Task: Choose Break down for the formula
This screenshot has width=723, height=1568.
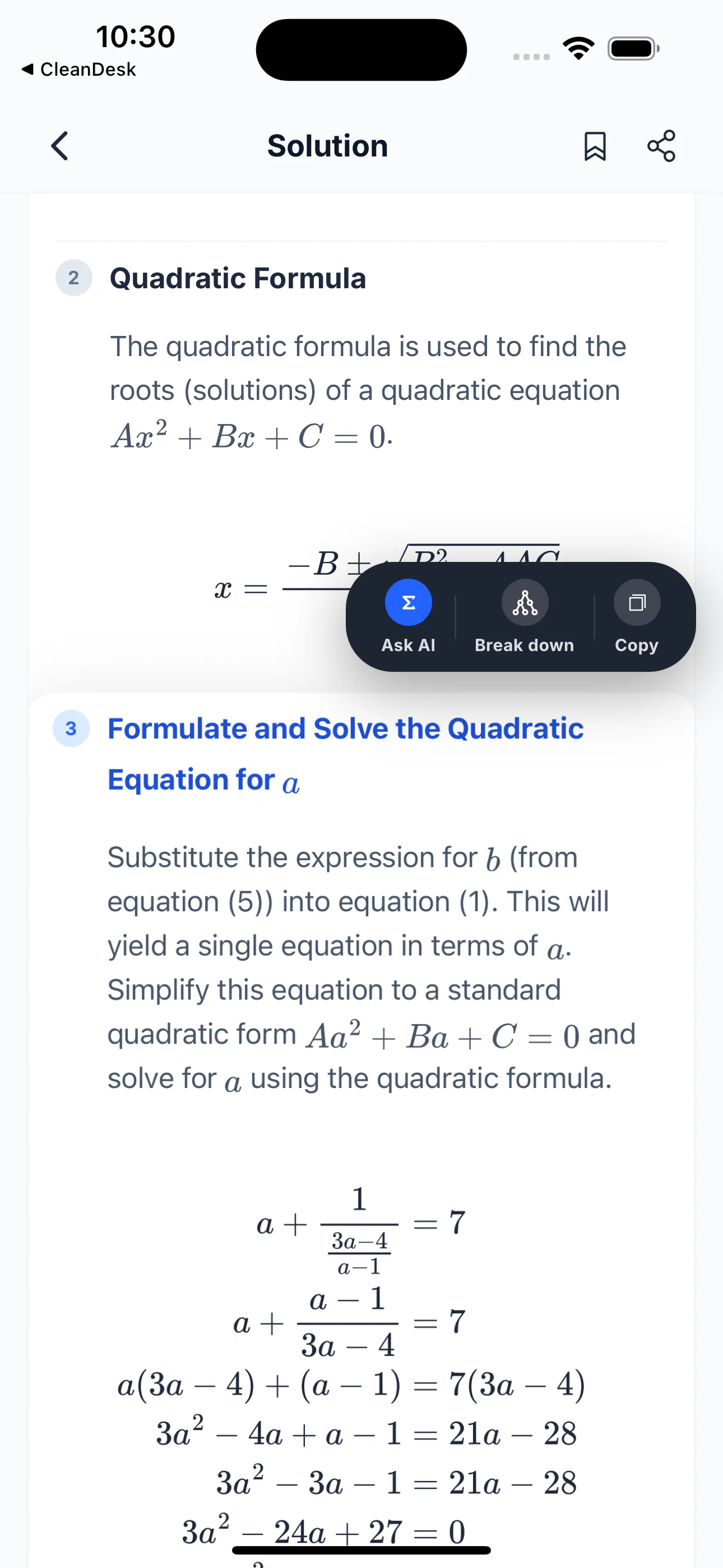Action: click(524, 616)
